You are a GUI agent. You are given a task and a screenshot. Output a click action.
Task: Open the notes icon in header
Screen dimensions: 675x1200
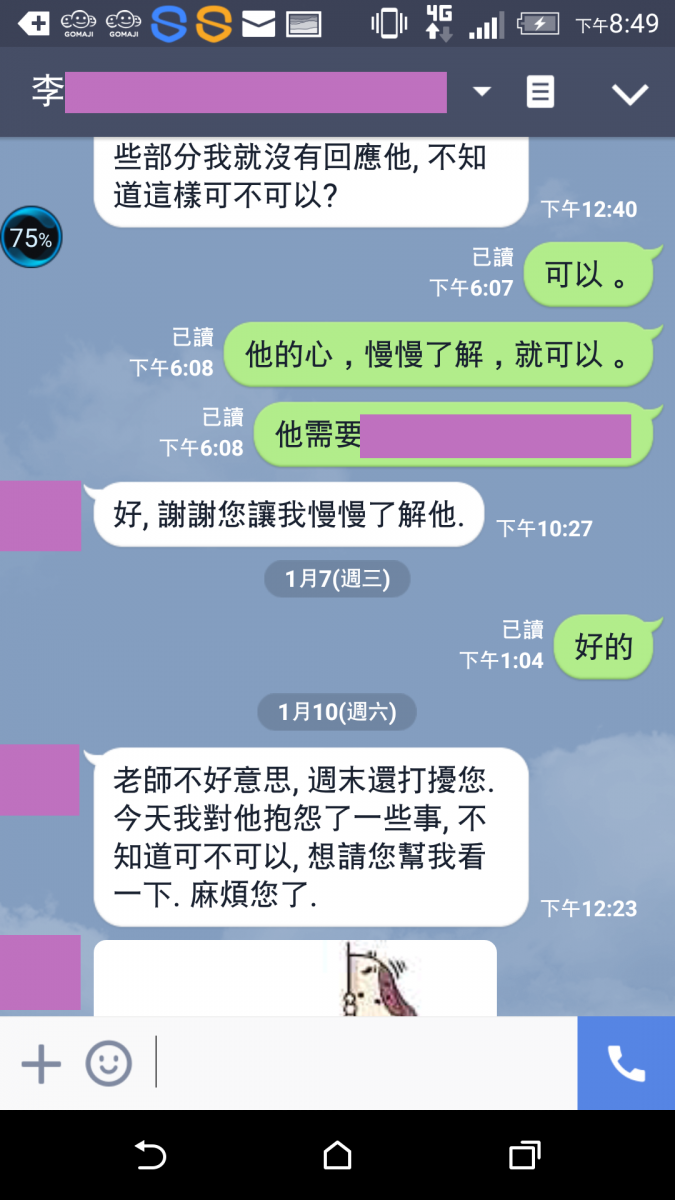540,93
